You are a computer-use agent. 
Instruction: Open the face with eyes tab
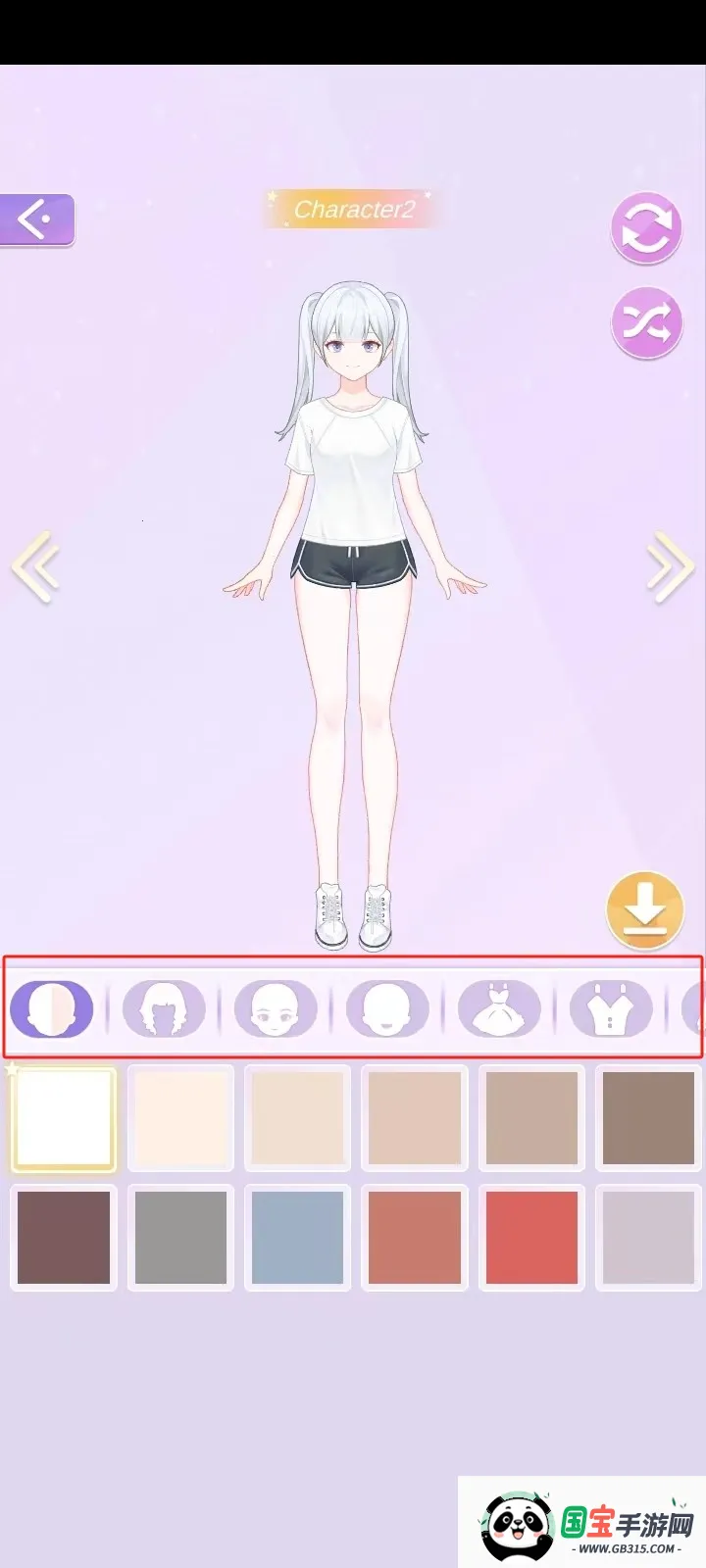pyautogui.click(x=276, y=1007)
